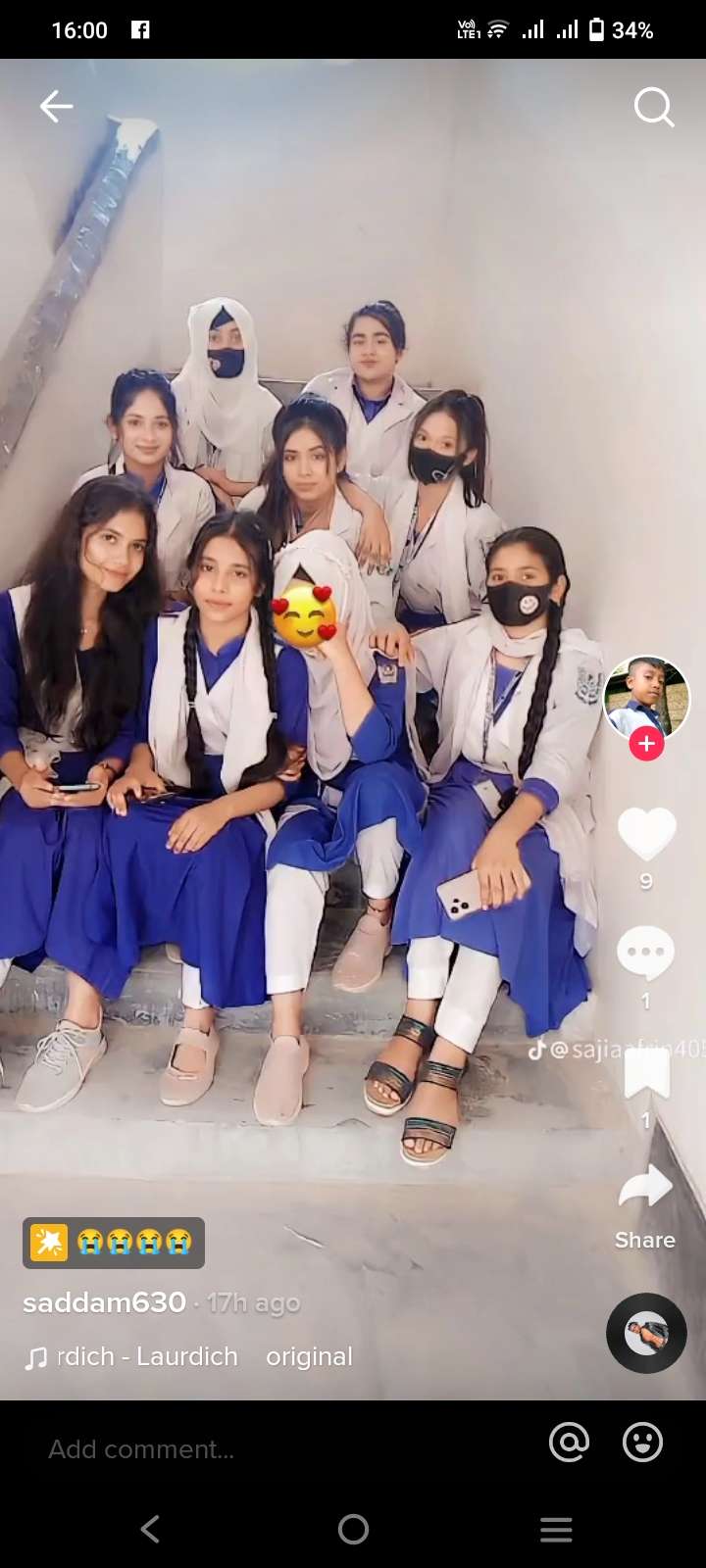
Task: Follow the creator with the plus button
Action: click(x=646, y=744)
